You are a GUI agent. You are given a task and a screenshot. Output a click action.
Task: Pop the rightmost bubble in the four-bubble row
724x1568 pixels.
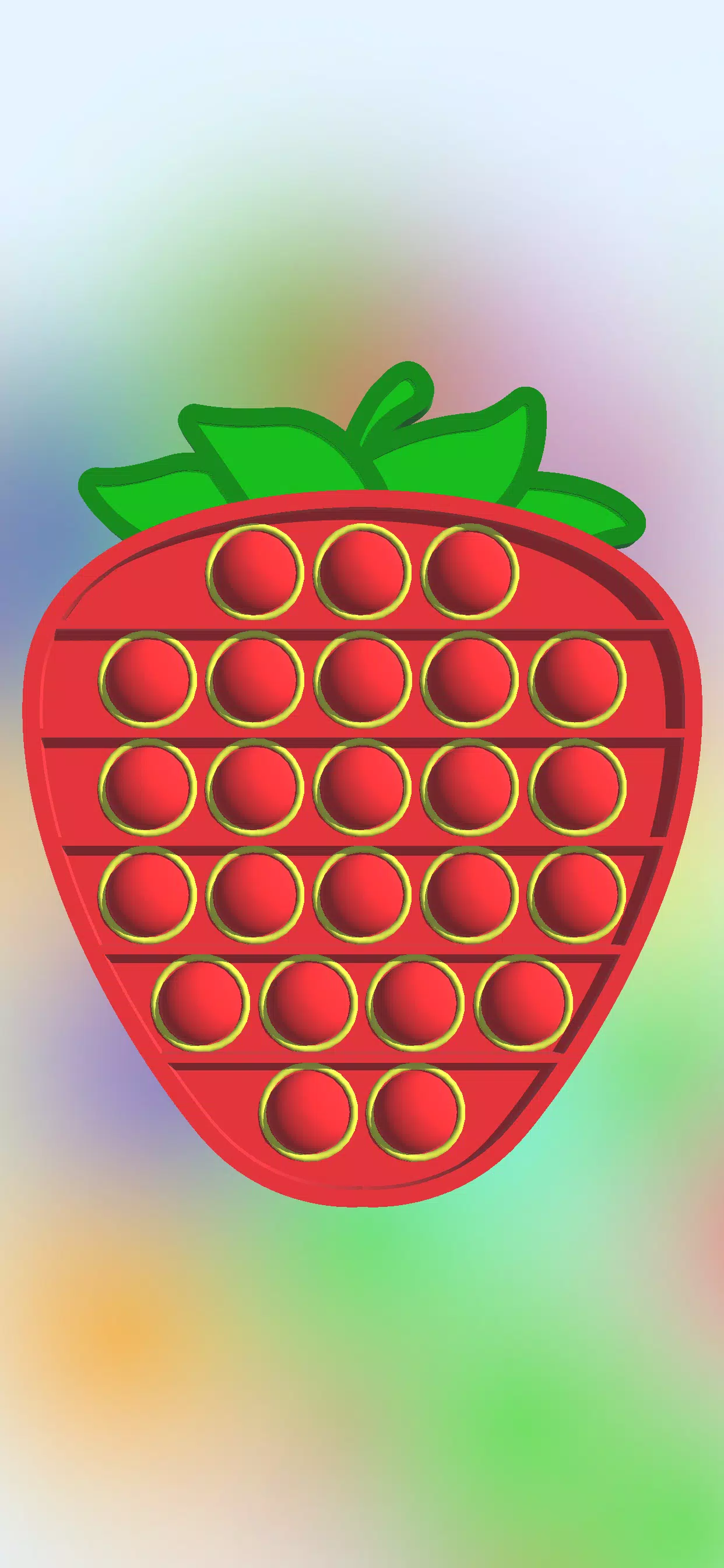523,1003
